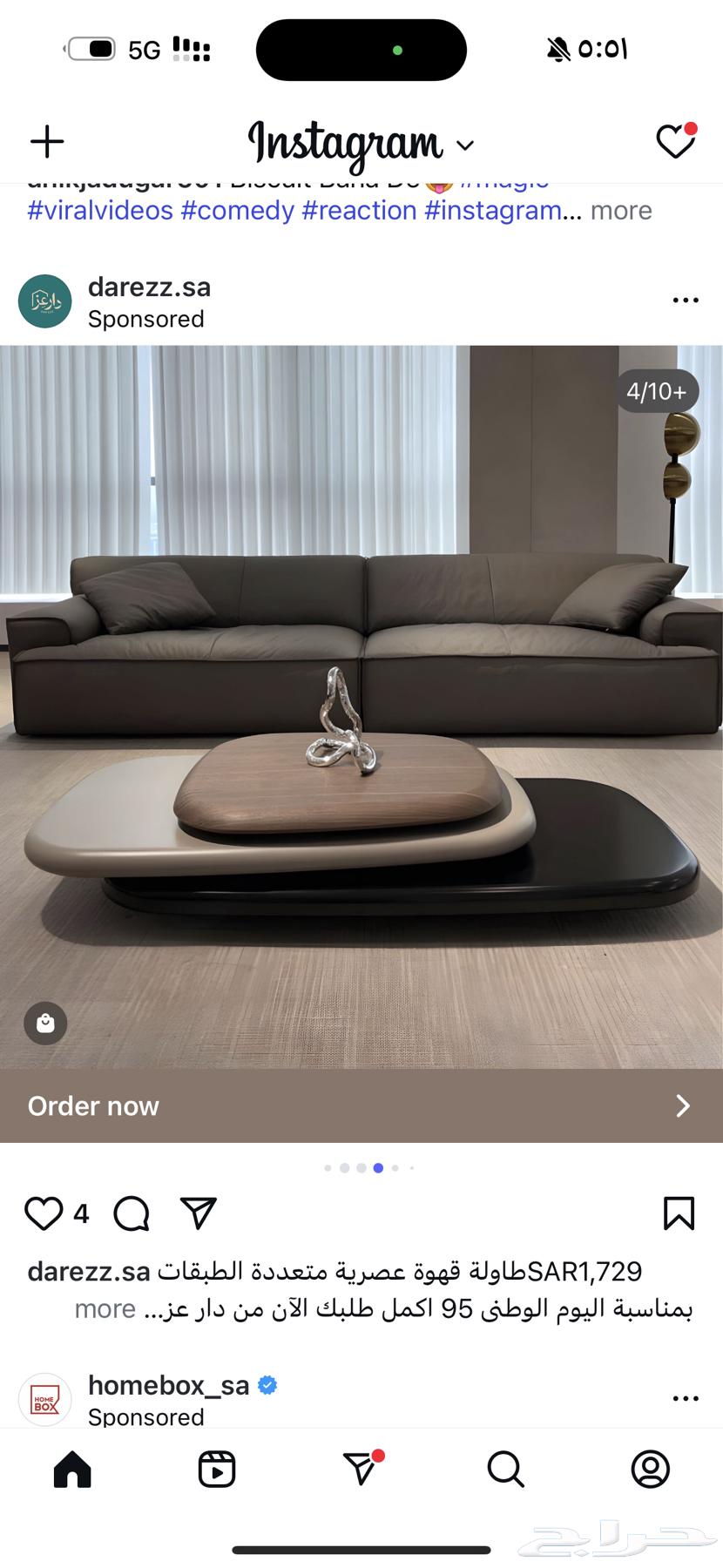This screenshot has height=1568, width=723.
Task: Share the darezz.sa post
Action: [x=199, y=1213]
